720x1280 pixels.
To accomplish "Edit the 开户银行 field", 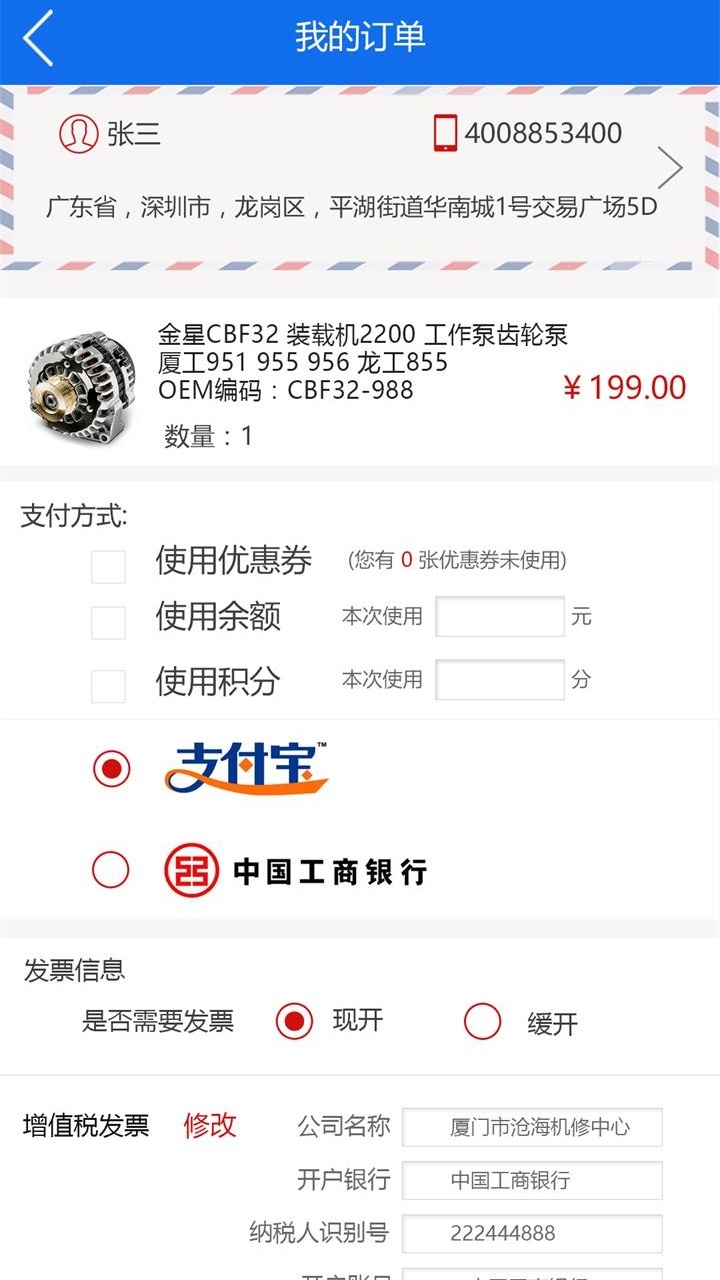I will pos(532,1180).
